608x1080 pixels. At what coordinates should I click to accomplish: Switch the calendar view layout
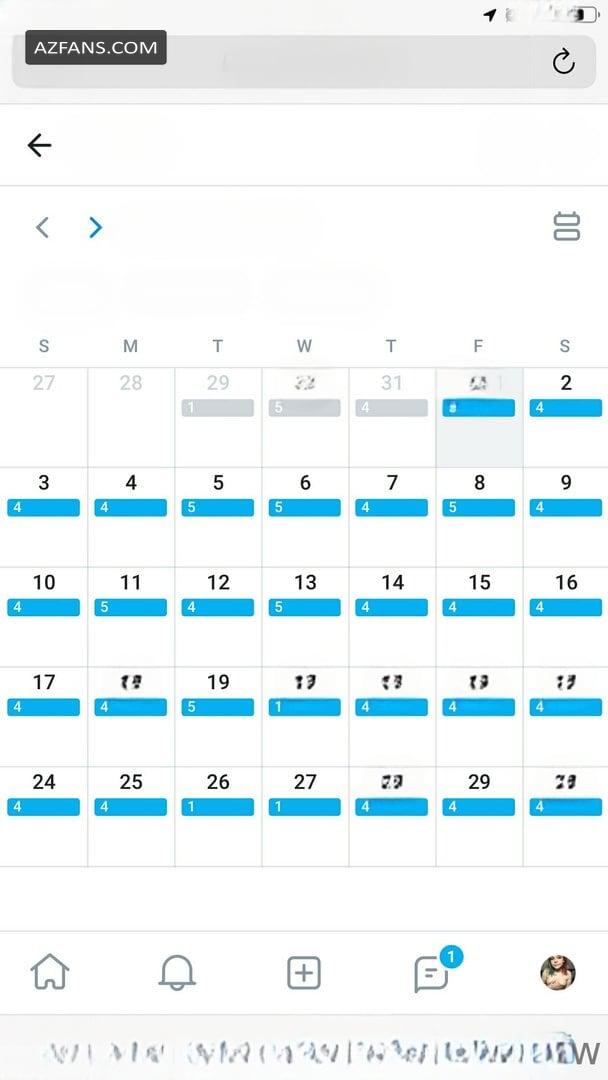point(567,227)
